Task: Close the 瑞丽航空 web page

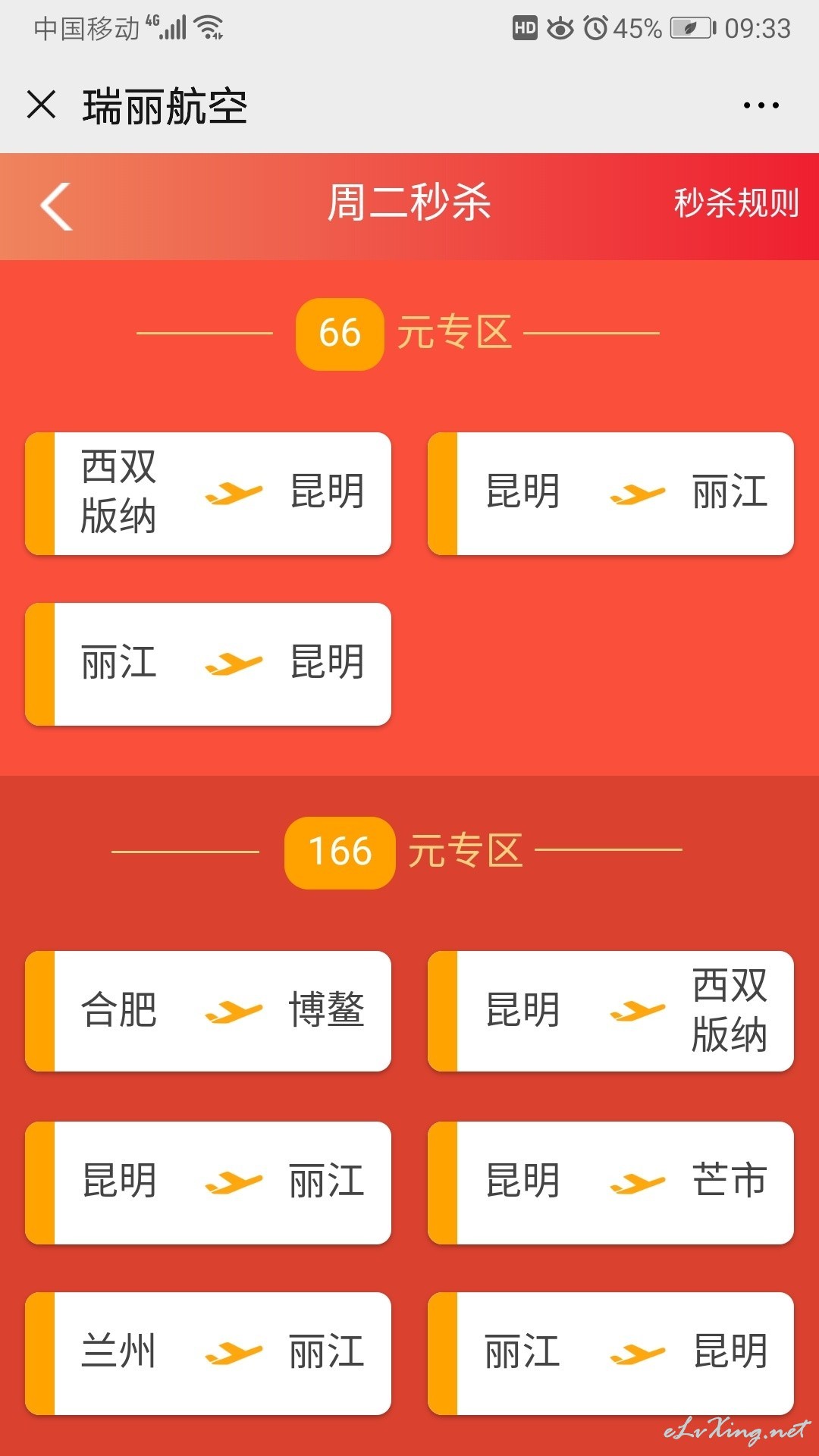Action: tap(41, 105)
